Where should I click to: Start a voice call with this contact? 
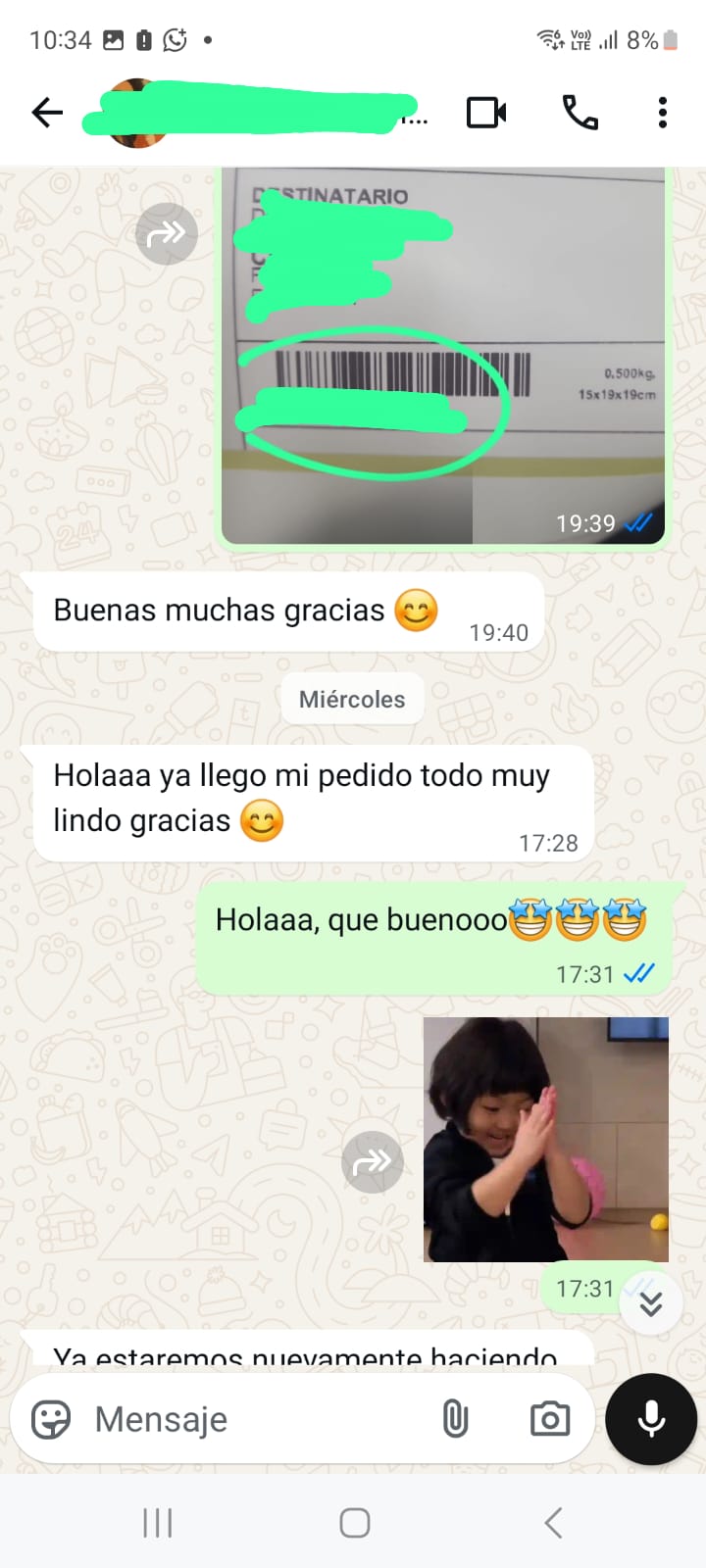click(580, 113)
